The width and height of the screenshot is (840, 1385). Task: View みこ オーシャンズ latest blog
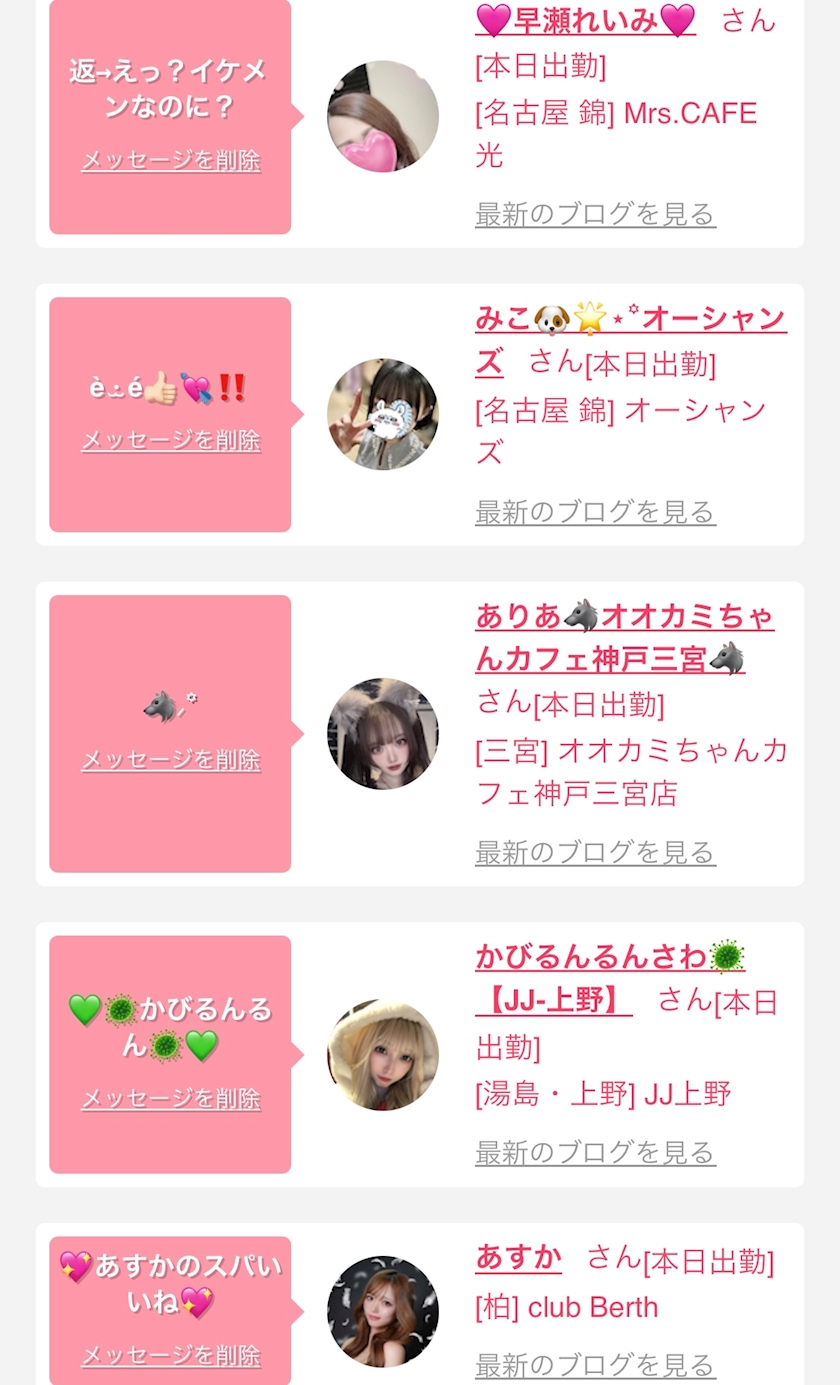pyautogui.click(x=595, y=512)
